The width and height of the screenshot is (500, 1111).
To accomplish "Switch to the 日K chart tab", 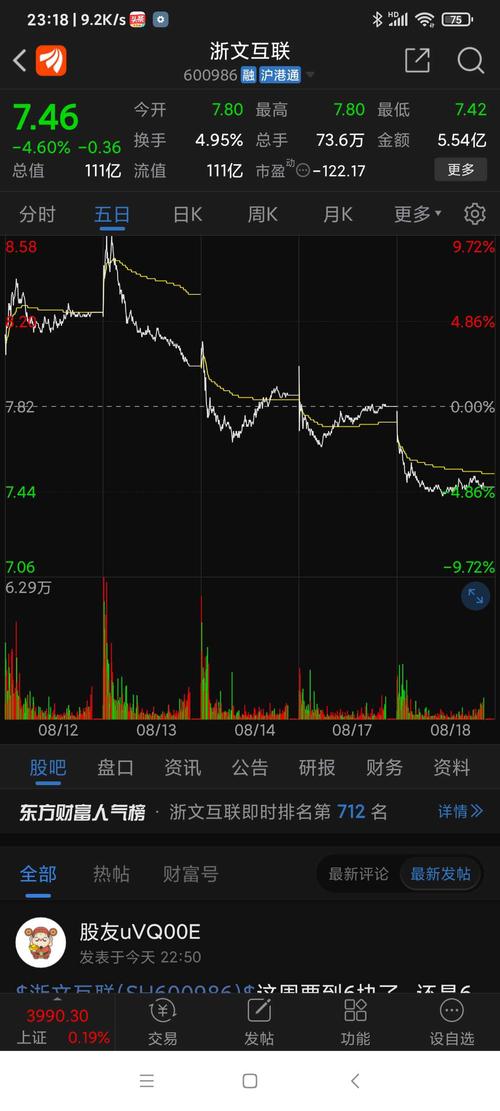I will click(x=188, y=214).
